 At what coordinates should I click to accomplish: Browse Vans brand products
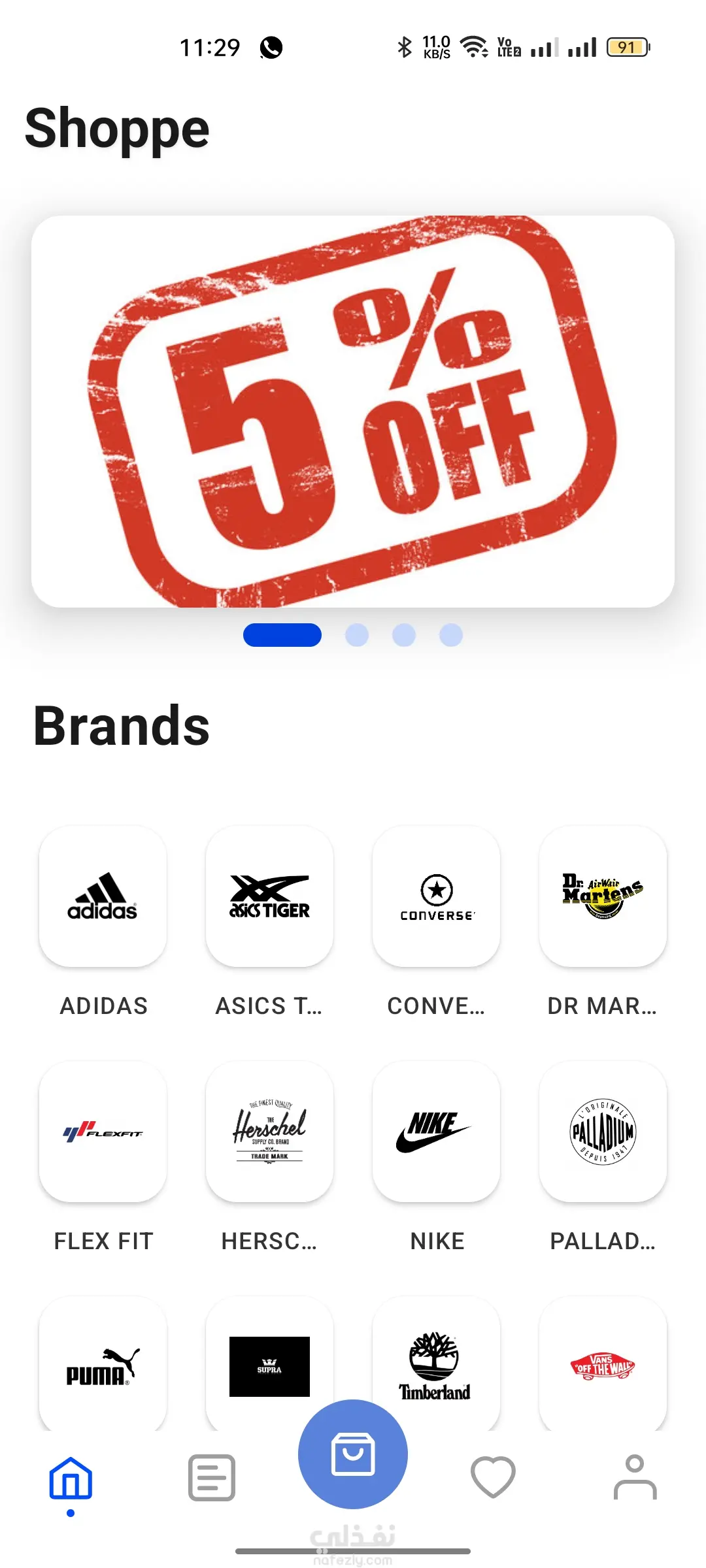[603, 1365]
